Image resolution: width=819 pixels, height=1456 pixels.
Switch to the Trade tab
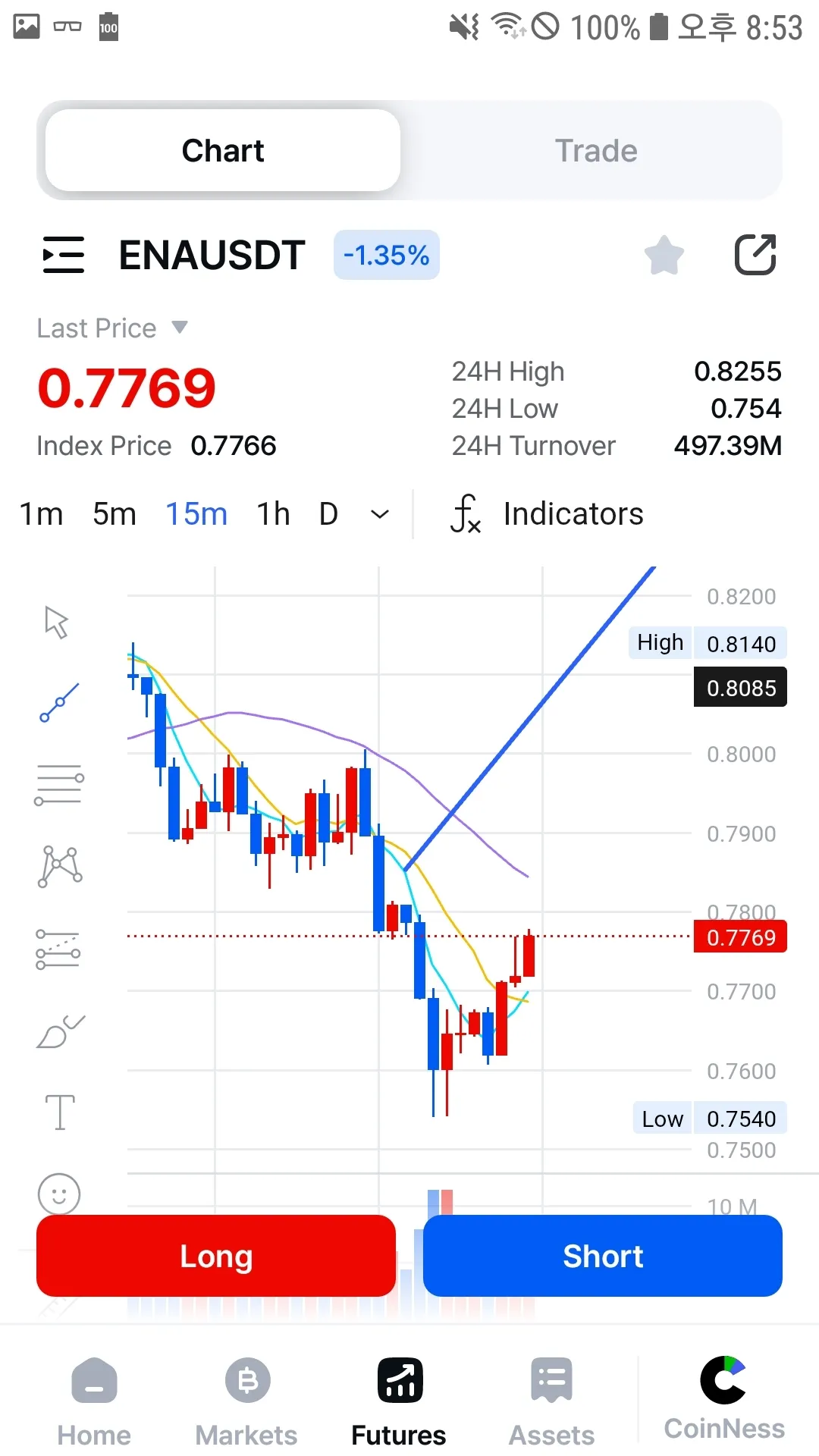595,151
